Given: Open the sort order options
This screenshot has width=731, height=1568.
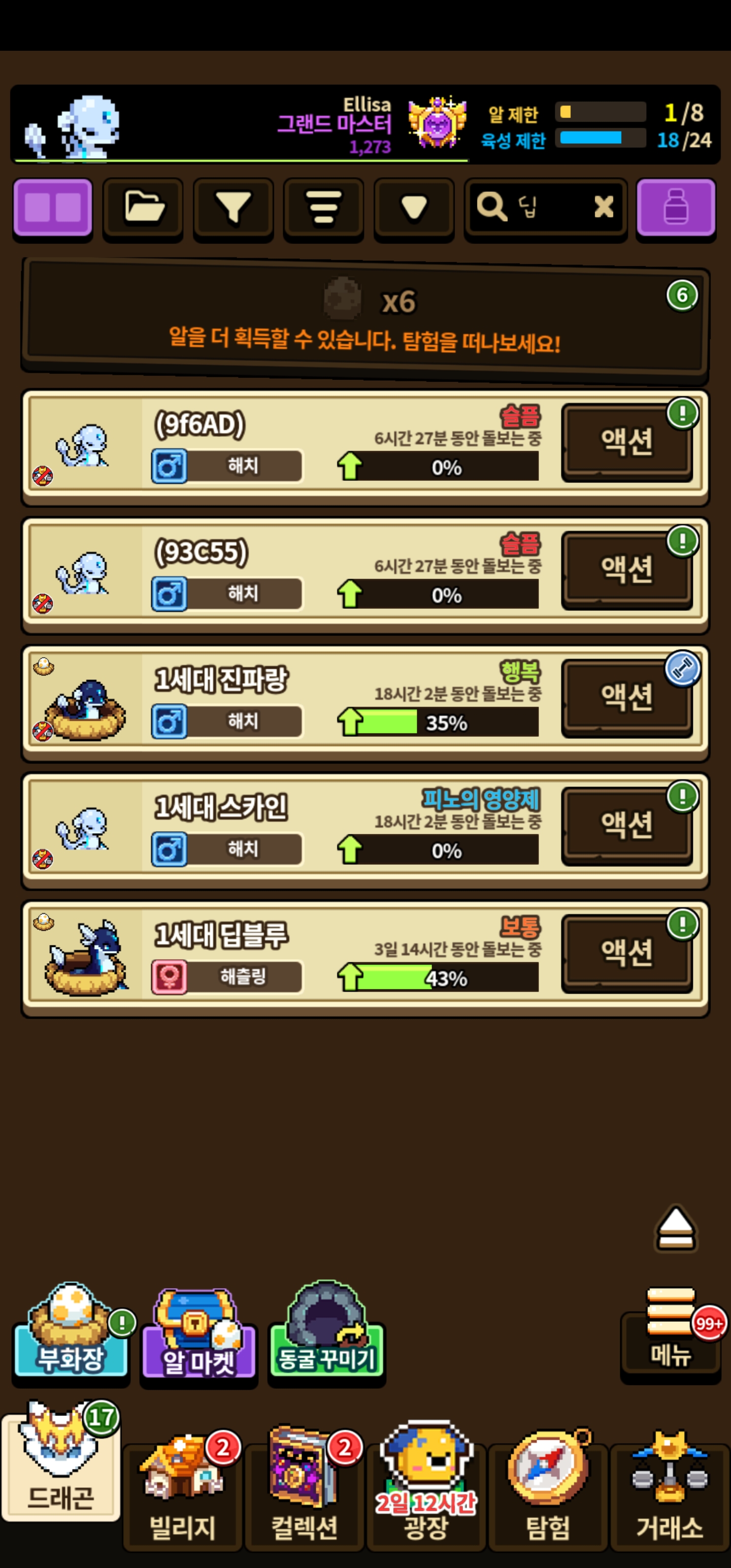Looking at the screenshot, I should 323,208.
